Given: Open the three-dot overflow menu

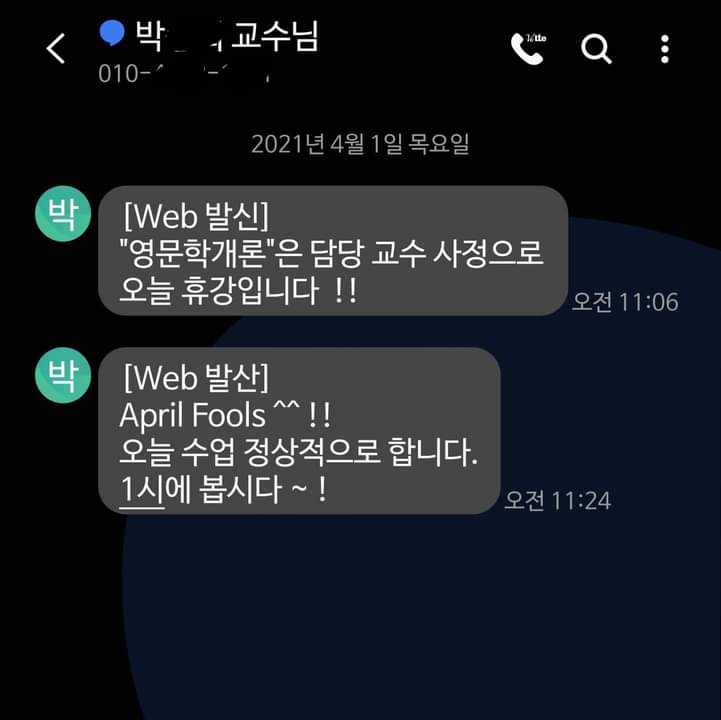Looking at the screenshot, I should 666,48.
